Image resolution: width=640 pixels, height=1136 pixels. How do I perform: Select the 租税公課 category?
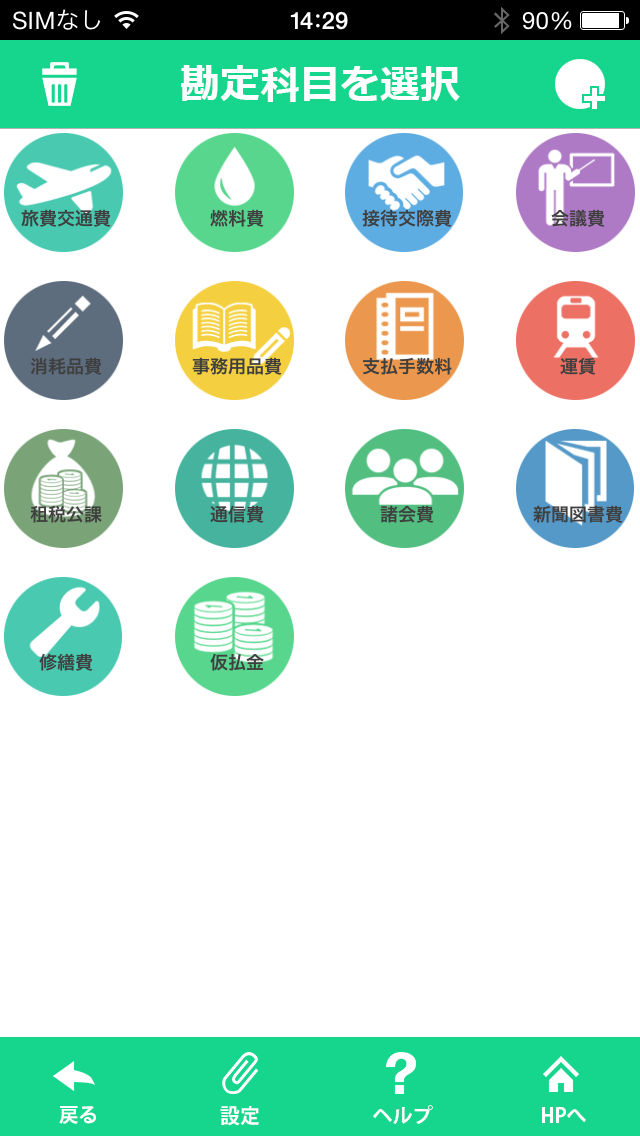click(63, 488)
